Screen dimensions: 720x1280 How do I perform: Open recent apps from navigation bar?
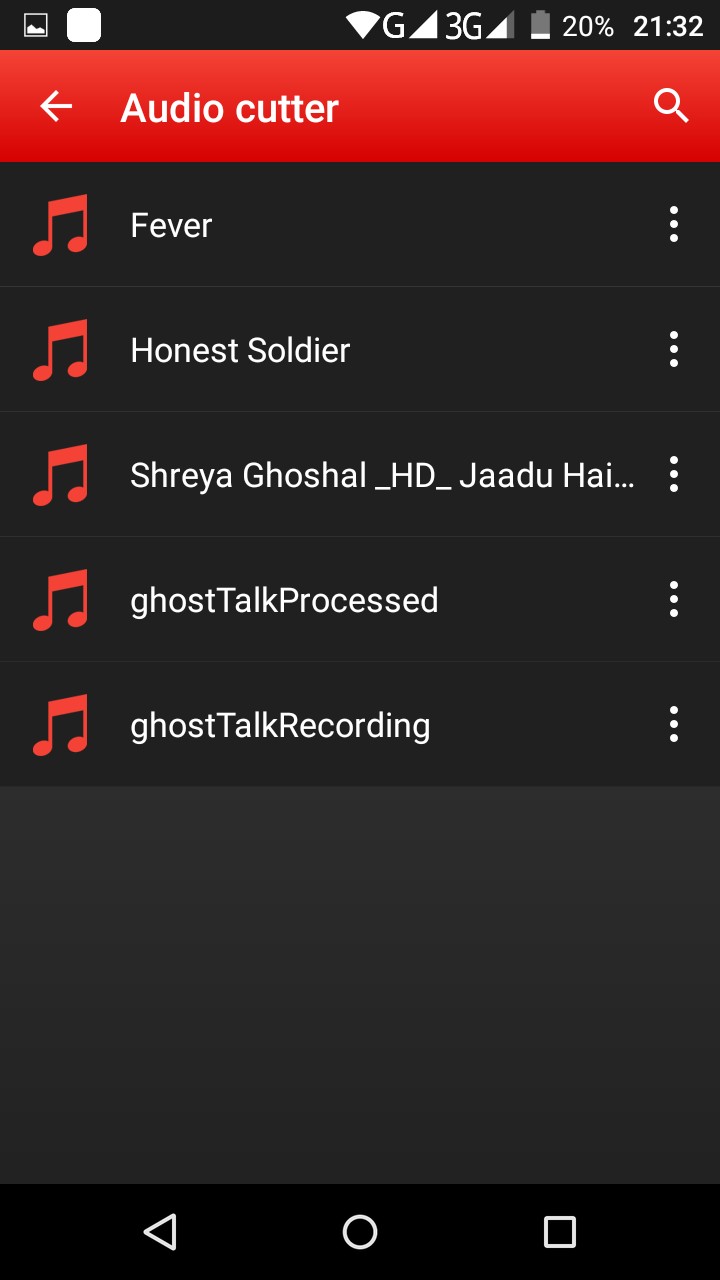(560, 1232)
